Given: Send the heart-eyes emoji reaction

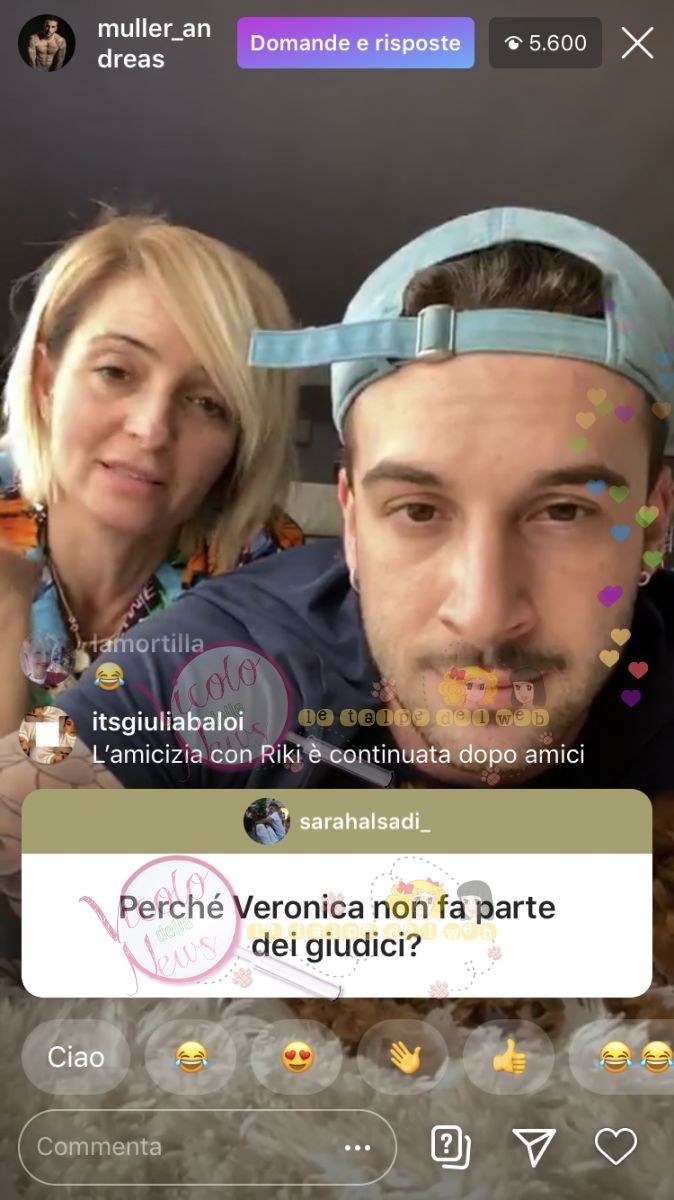Looking at the screenshot, I should [297, 1056].
